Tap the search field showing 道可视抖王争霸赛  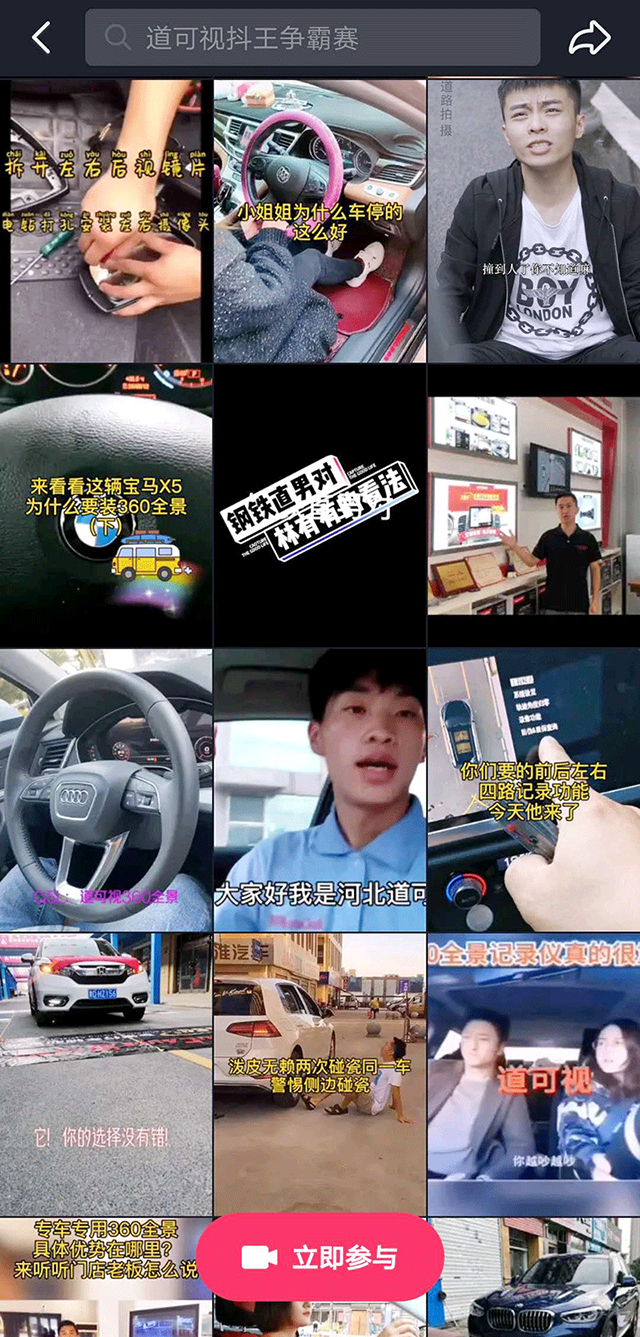tap(312, 38)
